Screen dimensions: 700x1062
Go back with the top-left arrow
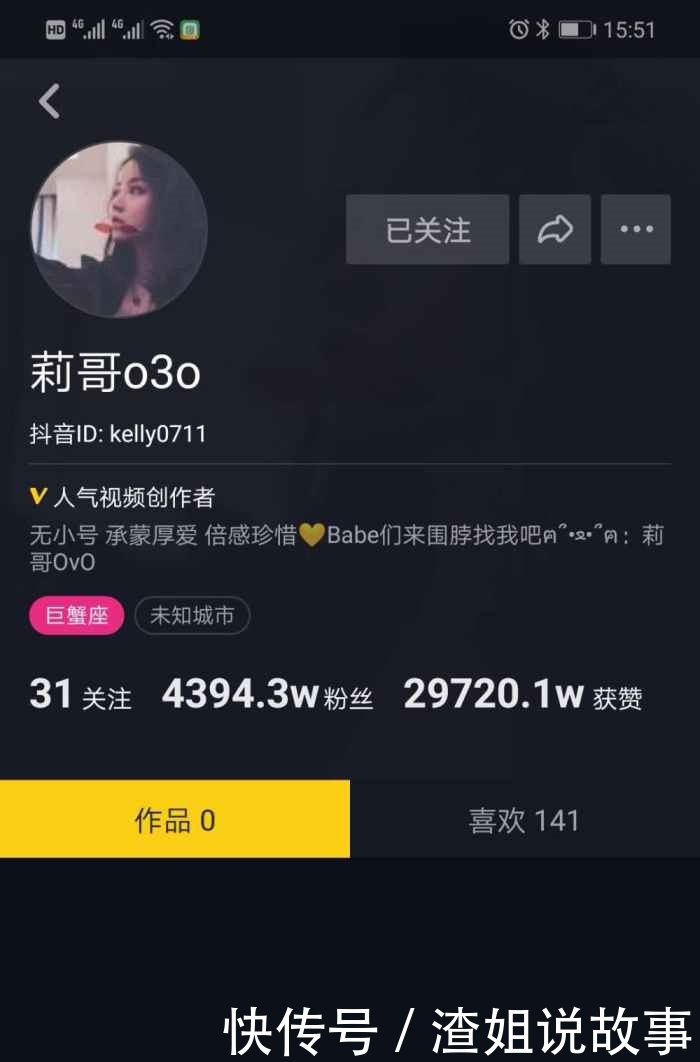pyautogui.click(x=49, y=101)
